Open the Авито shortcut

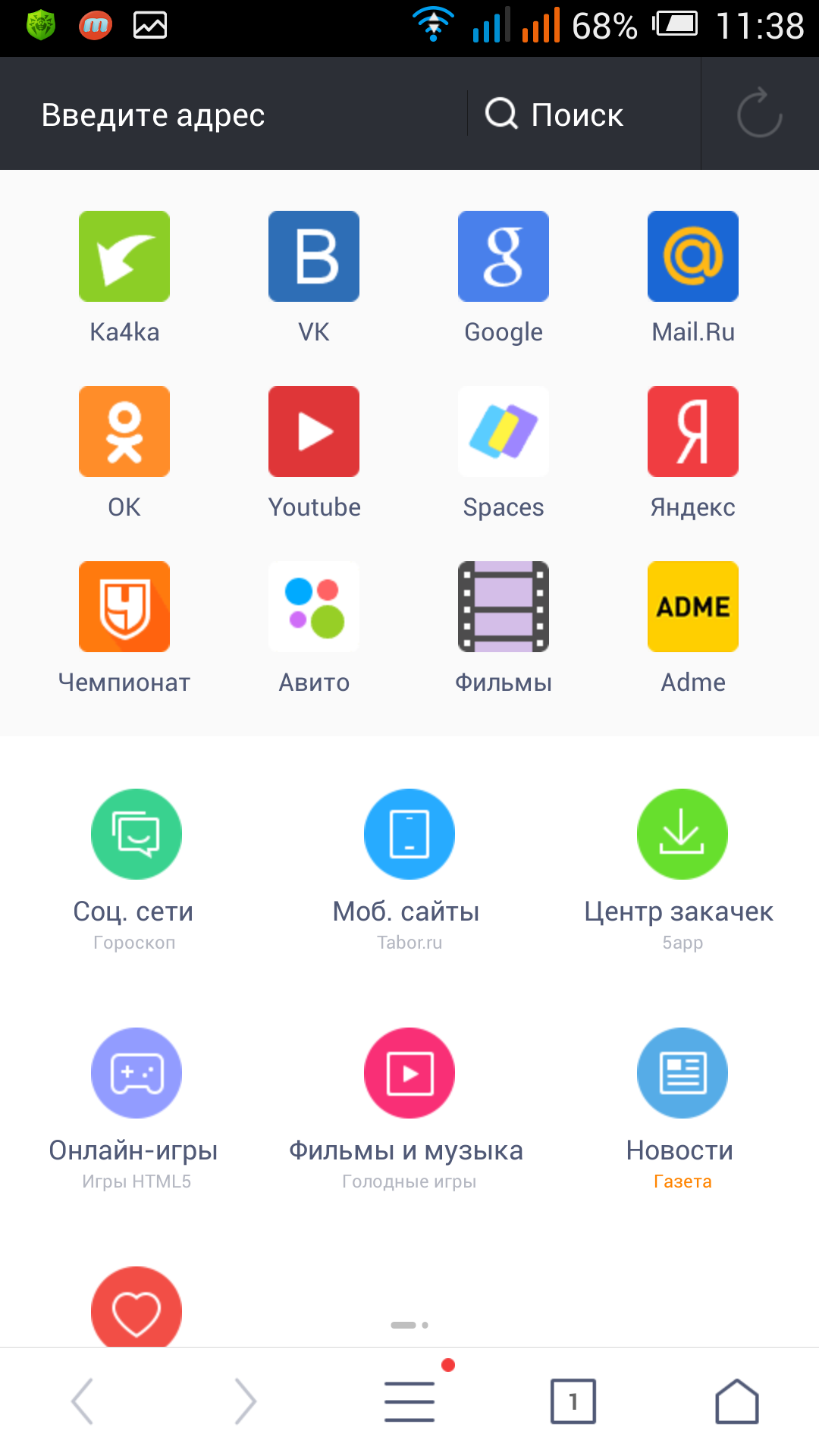coord(314,607)
